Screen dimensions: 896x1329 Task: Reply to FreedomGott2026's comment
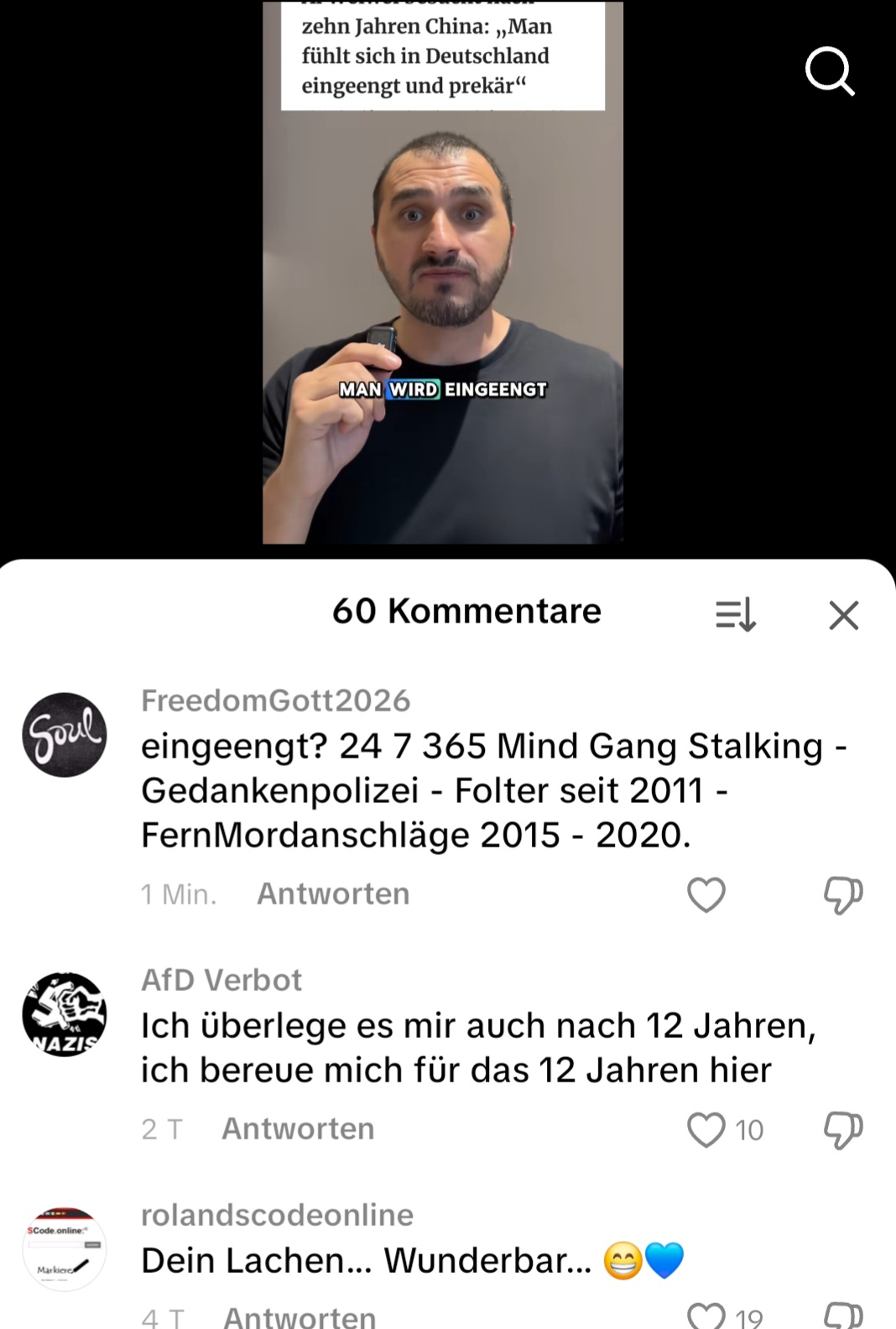[x=333, y=894]
